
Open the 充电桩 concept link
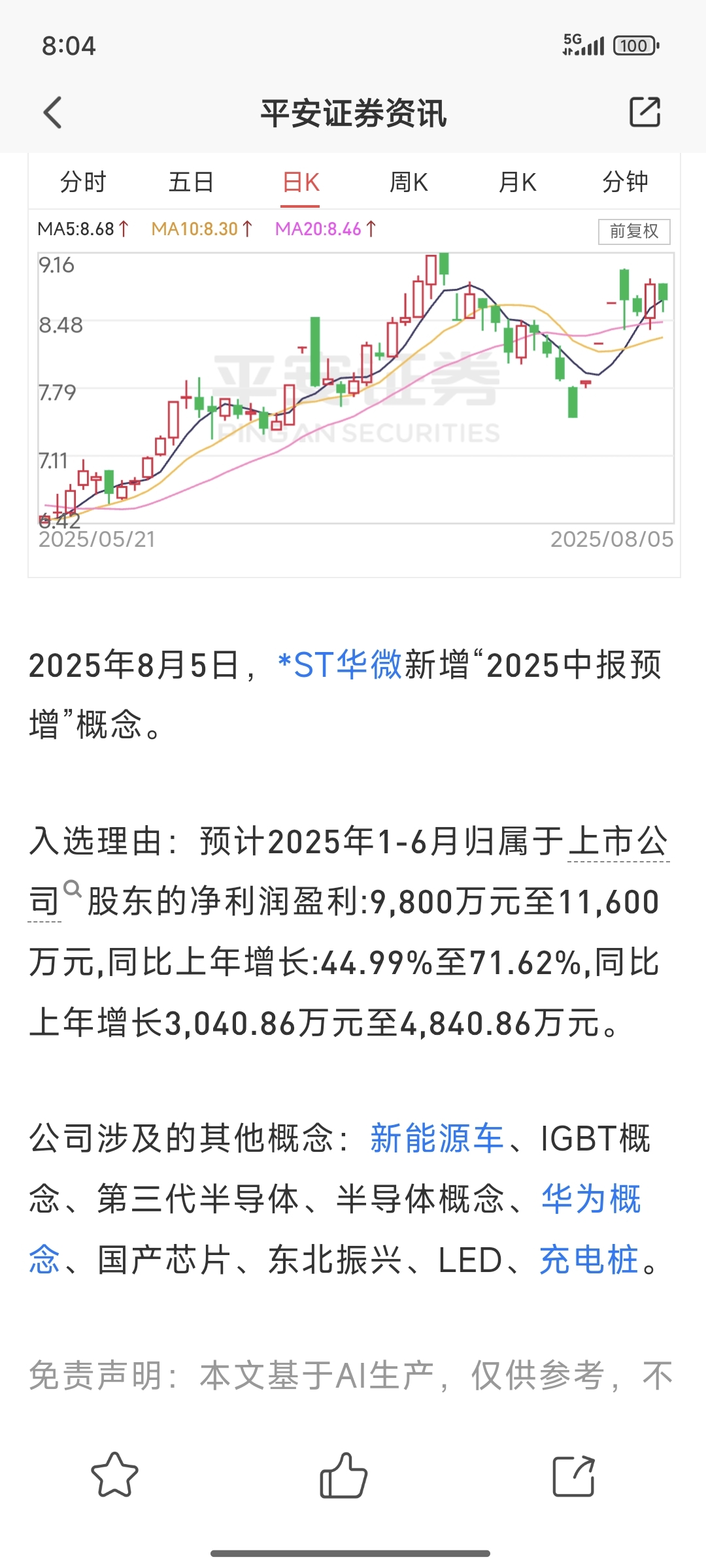(x=588, y=1260)
